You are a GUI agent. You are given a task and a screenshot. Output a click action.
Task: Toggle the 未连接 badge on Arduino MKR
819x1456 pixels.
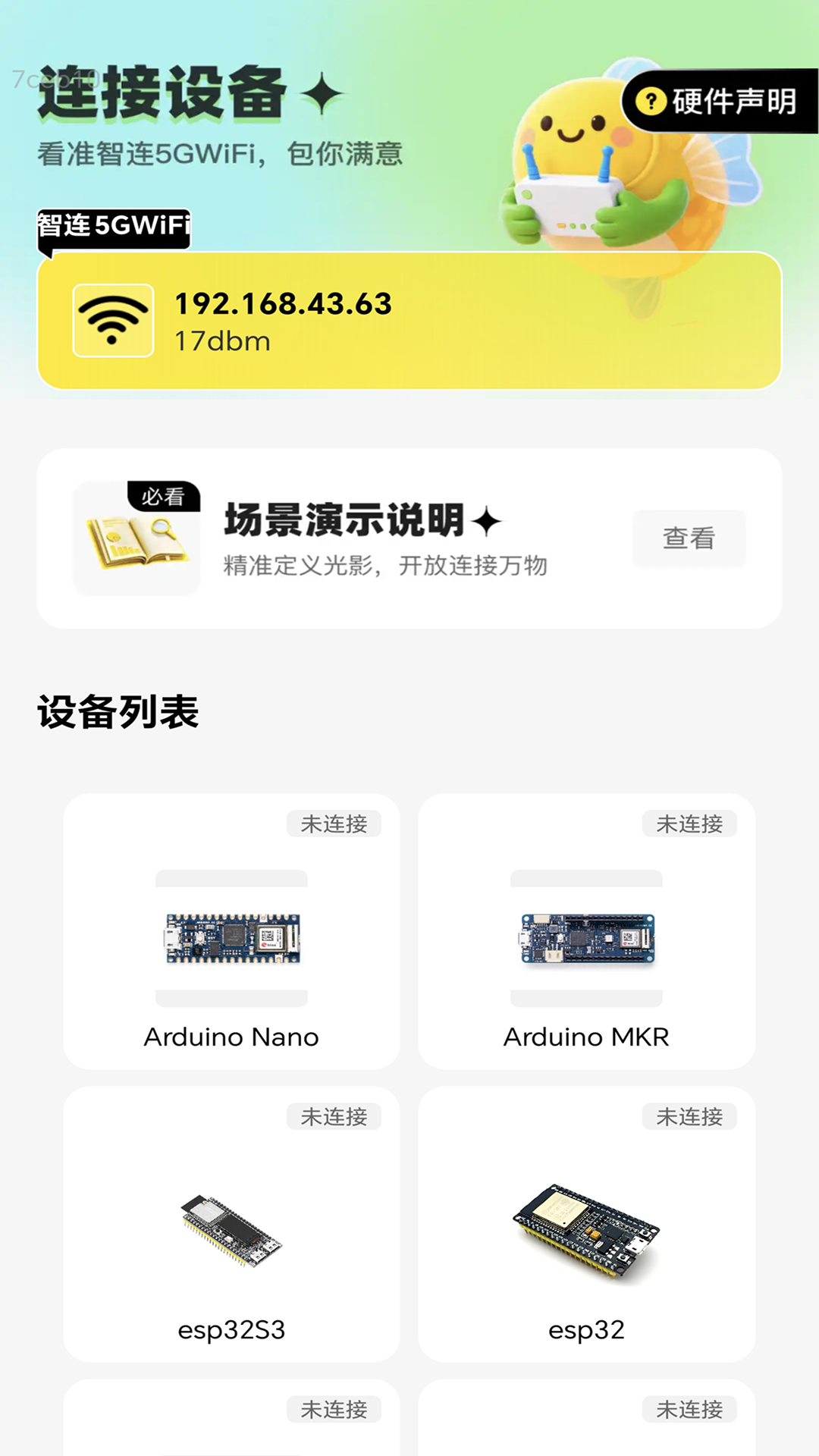click(689, 824)
